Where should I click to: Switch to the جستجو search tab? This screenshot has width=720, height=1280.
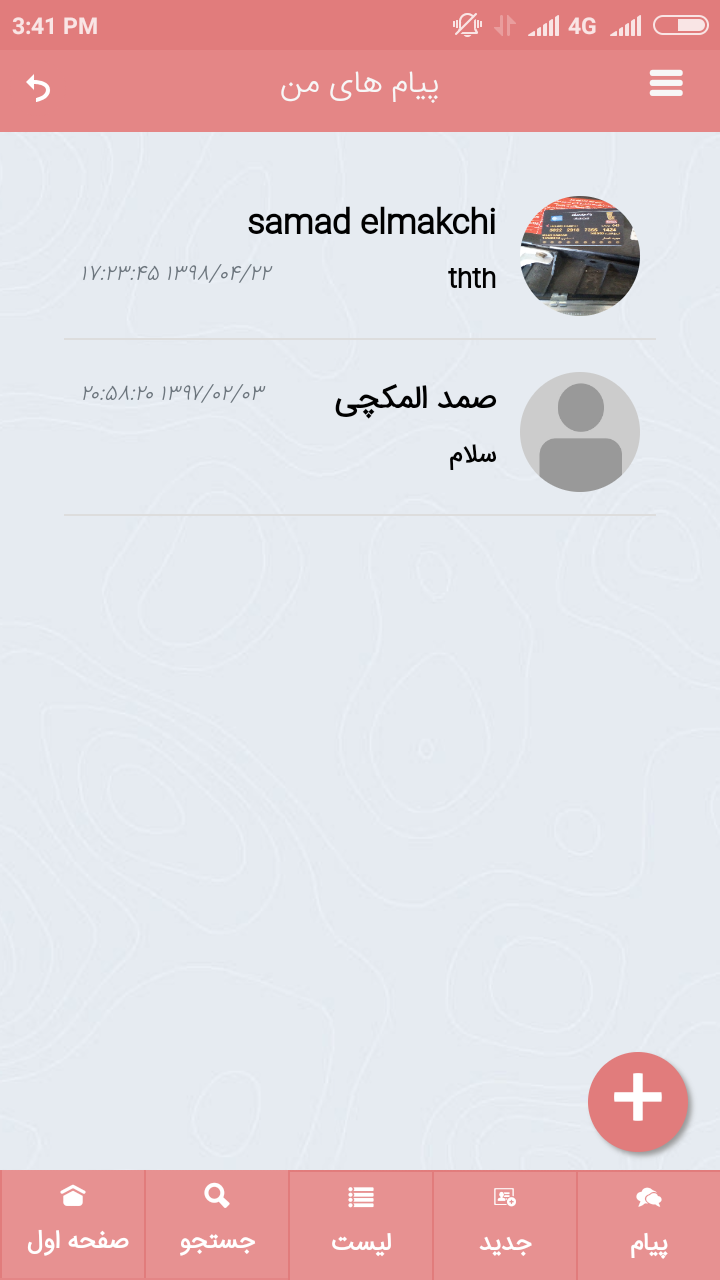click(x=217, y=1224)
